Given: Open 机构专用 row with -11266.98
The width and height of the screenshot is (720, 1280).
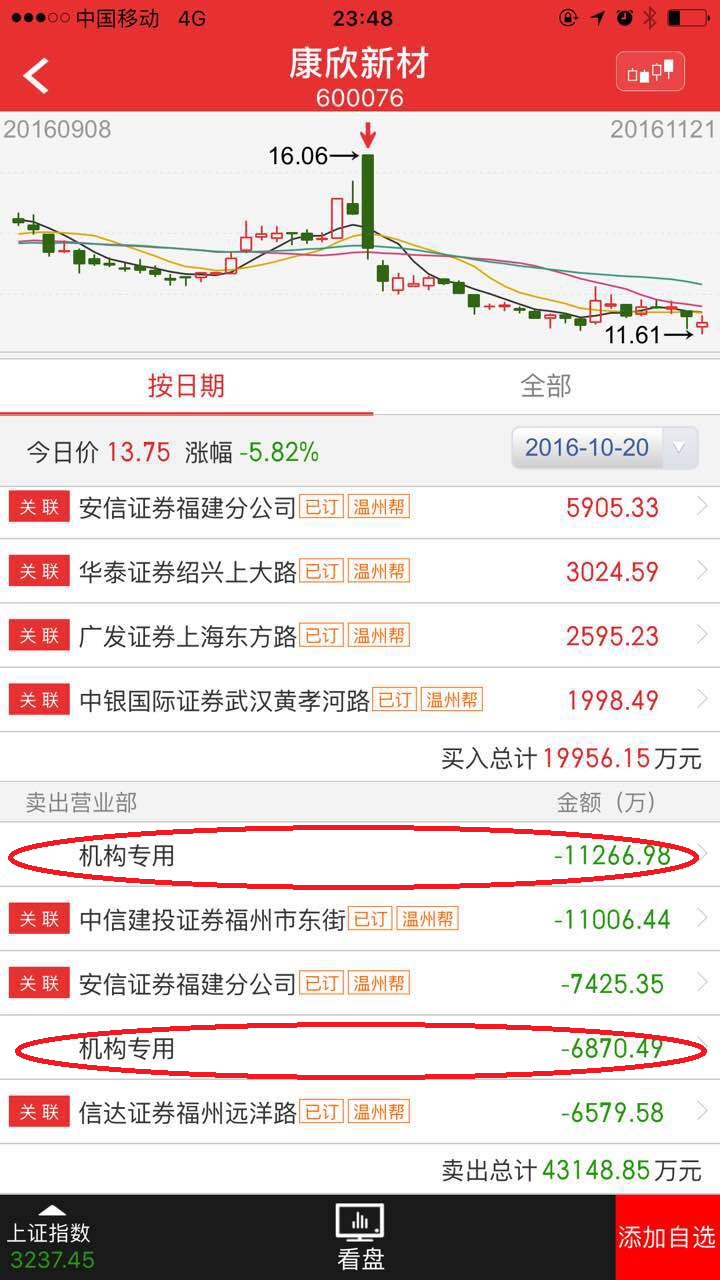Looking at the screenshot, I should tap(360, 856).
